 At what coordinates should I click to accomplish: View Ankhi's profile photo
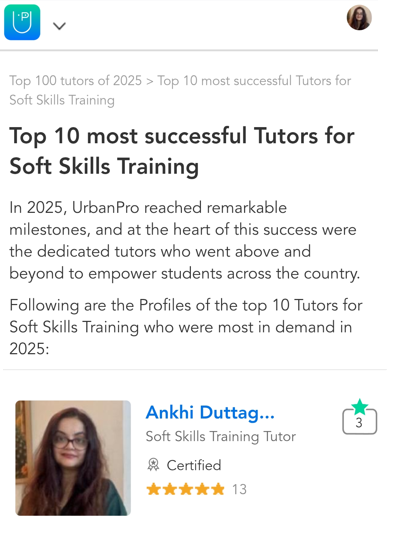pos(73,458)
